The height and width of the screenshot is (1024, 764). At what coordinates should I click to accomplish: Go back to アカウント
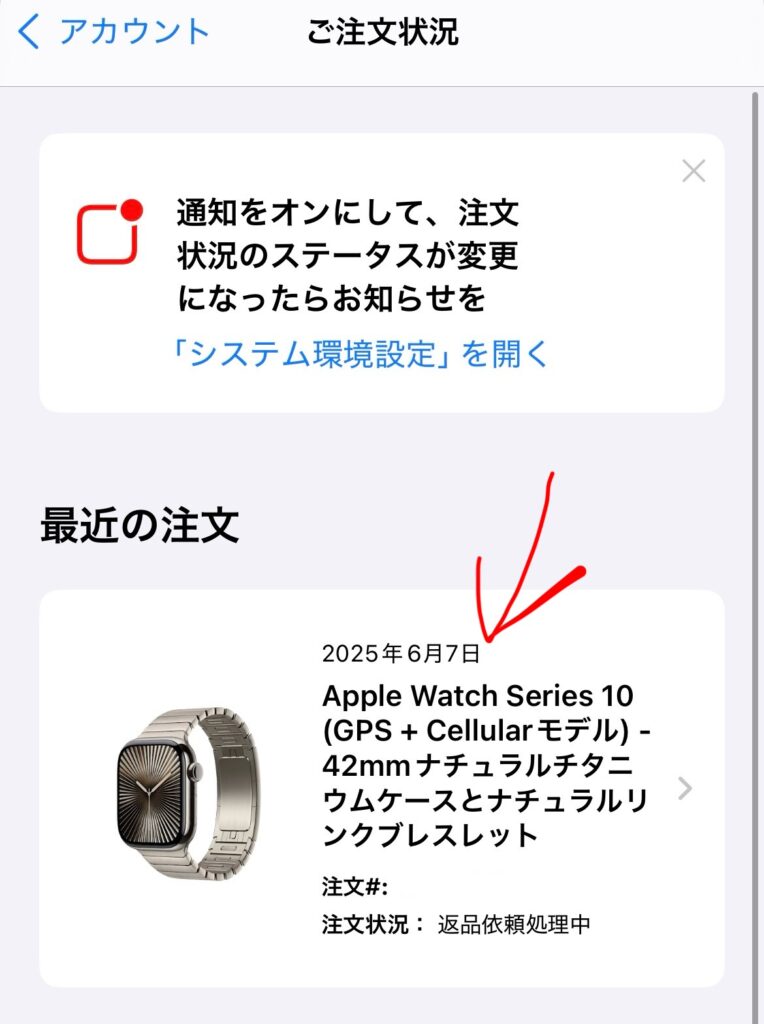(x=112, y=33)
